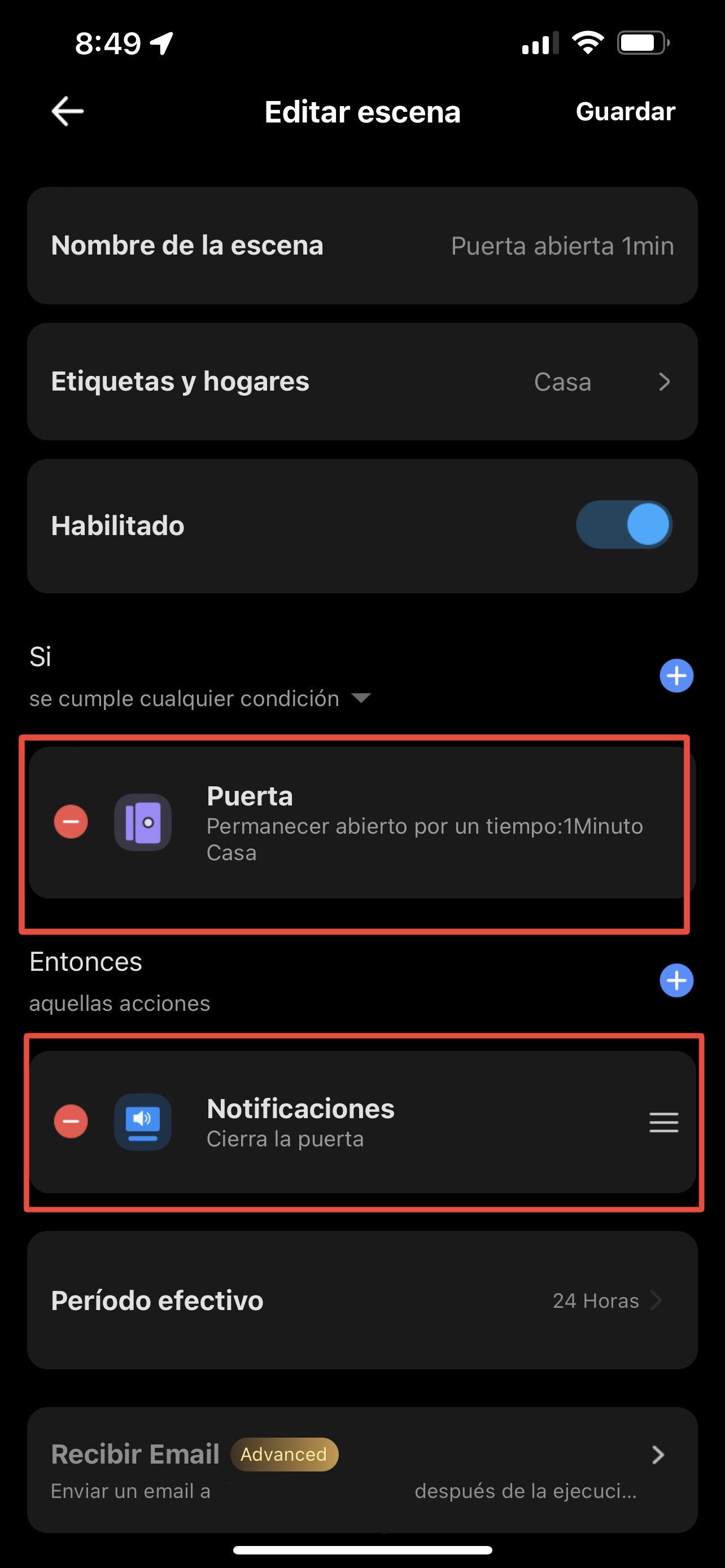The height and width of the screenshot is (1568, 725).
Task: Expand the 'se cumple cualquier condición' dropdown
Action: [x=200, y=698]
